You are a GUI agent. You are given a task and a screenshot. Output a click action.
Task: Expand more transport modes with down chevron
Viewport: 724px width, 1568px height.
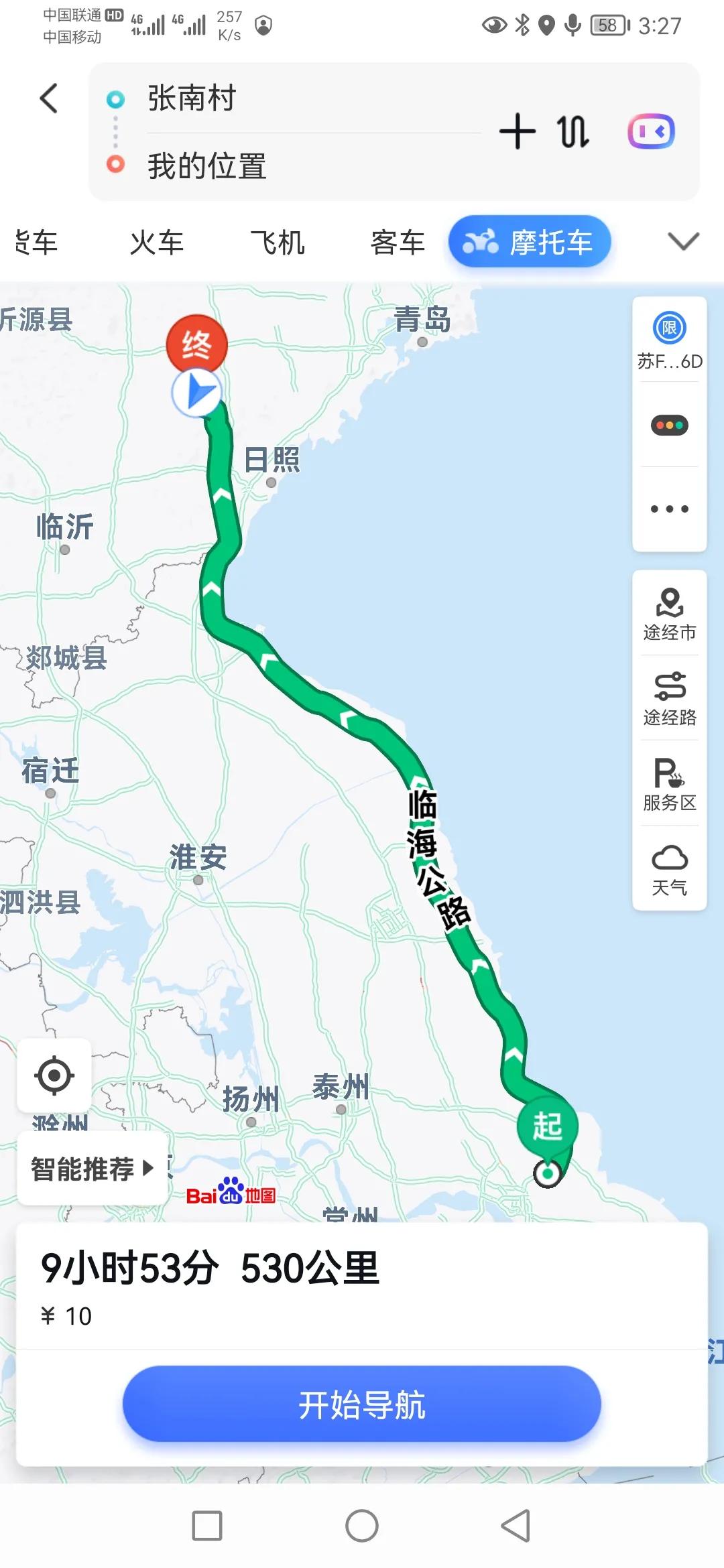[682, 243]
